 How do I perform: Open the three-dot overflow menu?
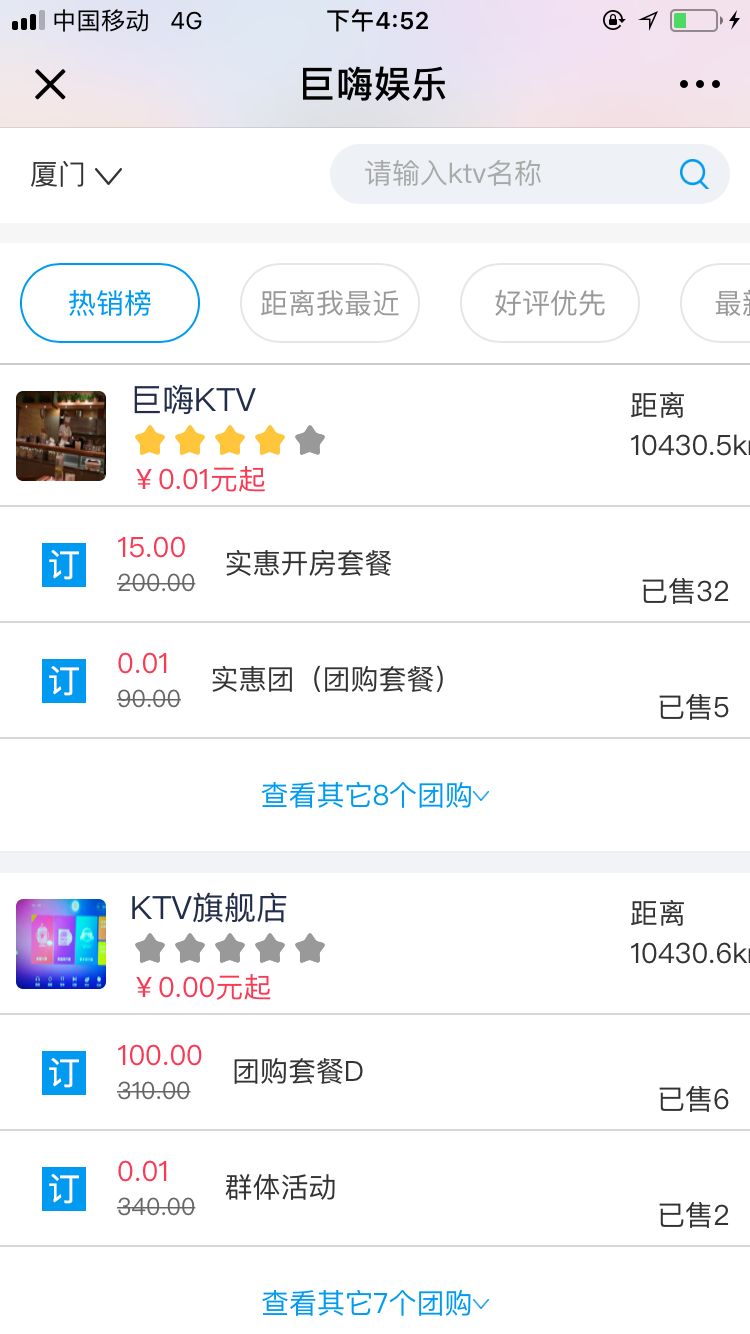(699, 85)
